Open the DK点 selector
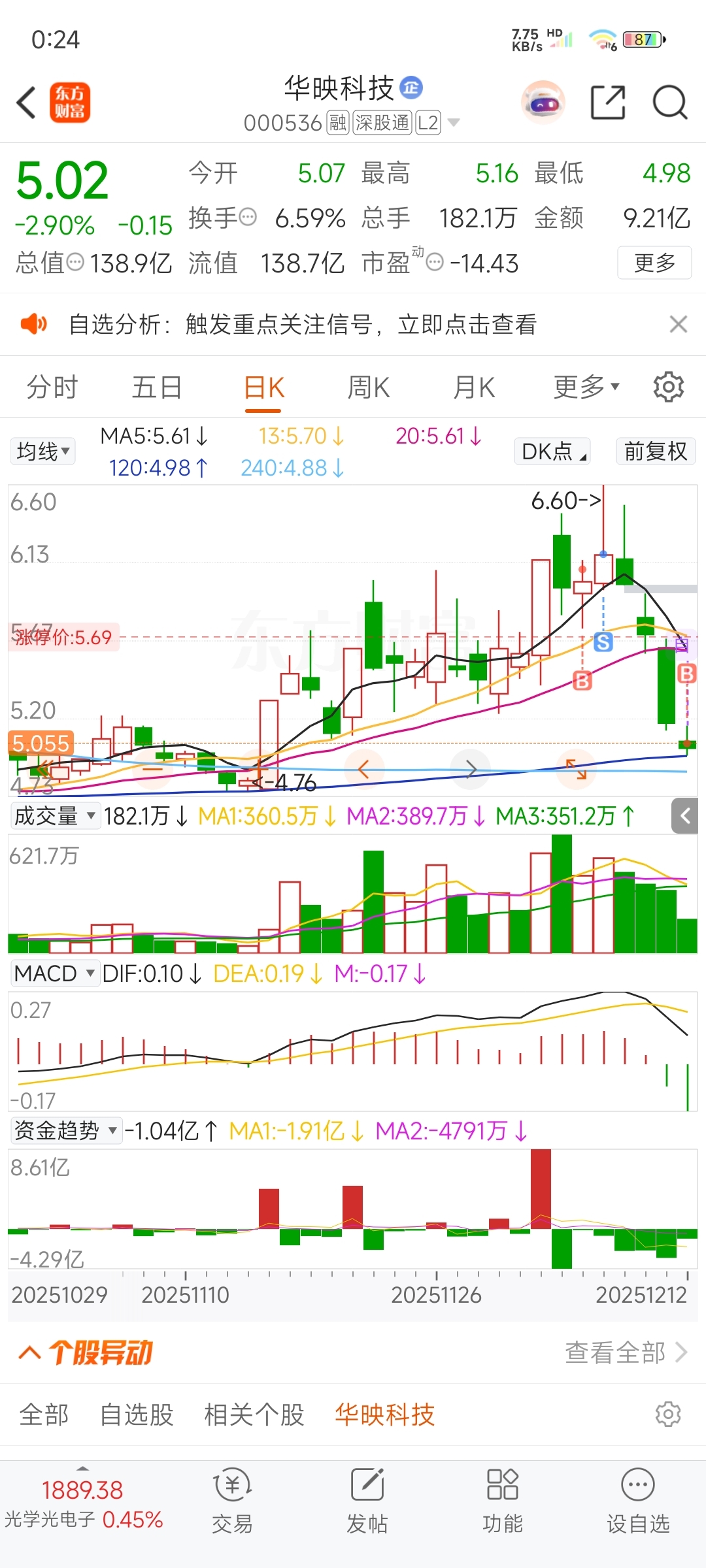Viewport: 706px width, 1568px height. 553,451
